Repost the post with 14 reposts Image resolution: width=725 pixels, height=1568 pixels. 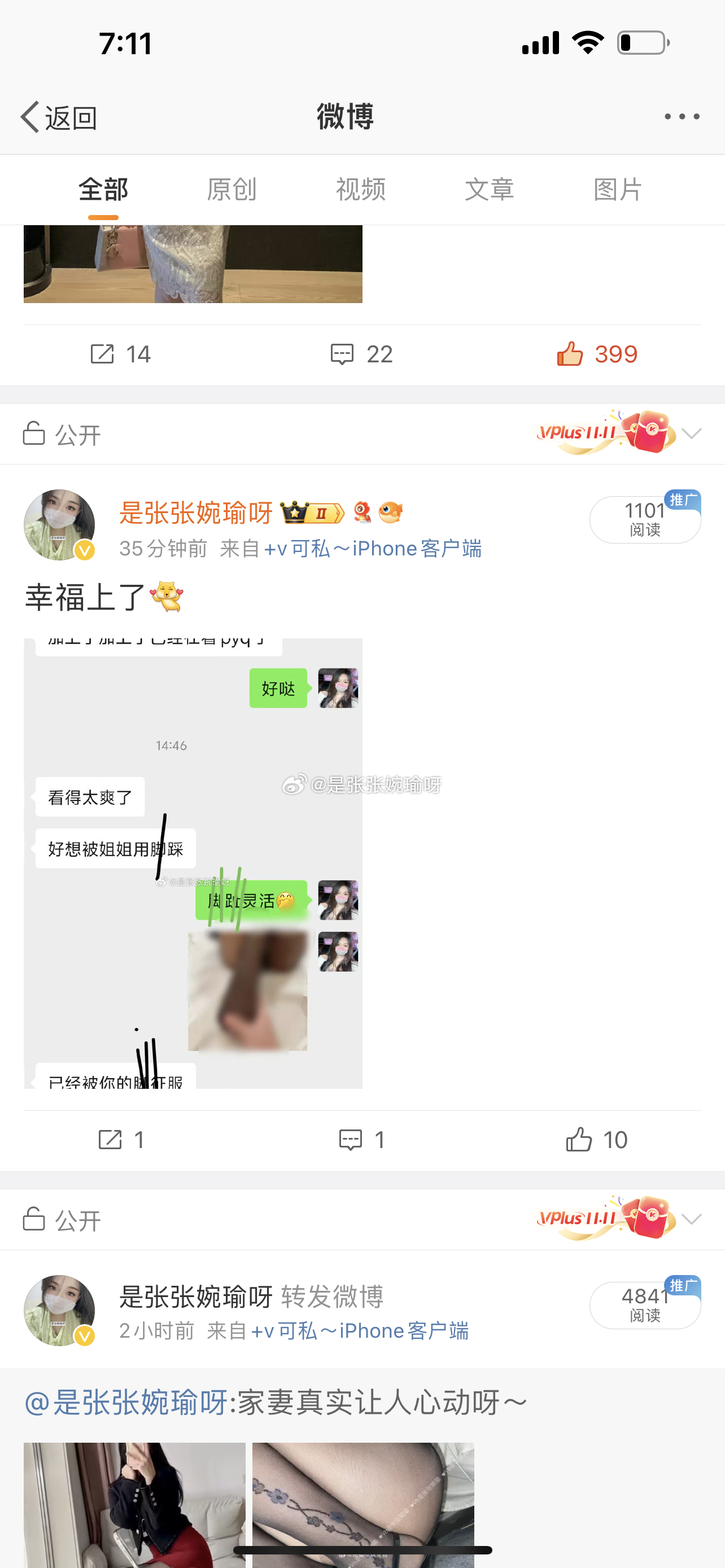[x=120, y=354]
